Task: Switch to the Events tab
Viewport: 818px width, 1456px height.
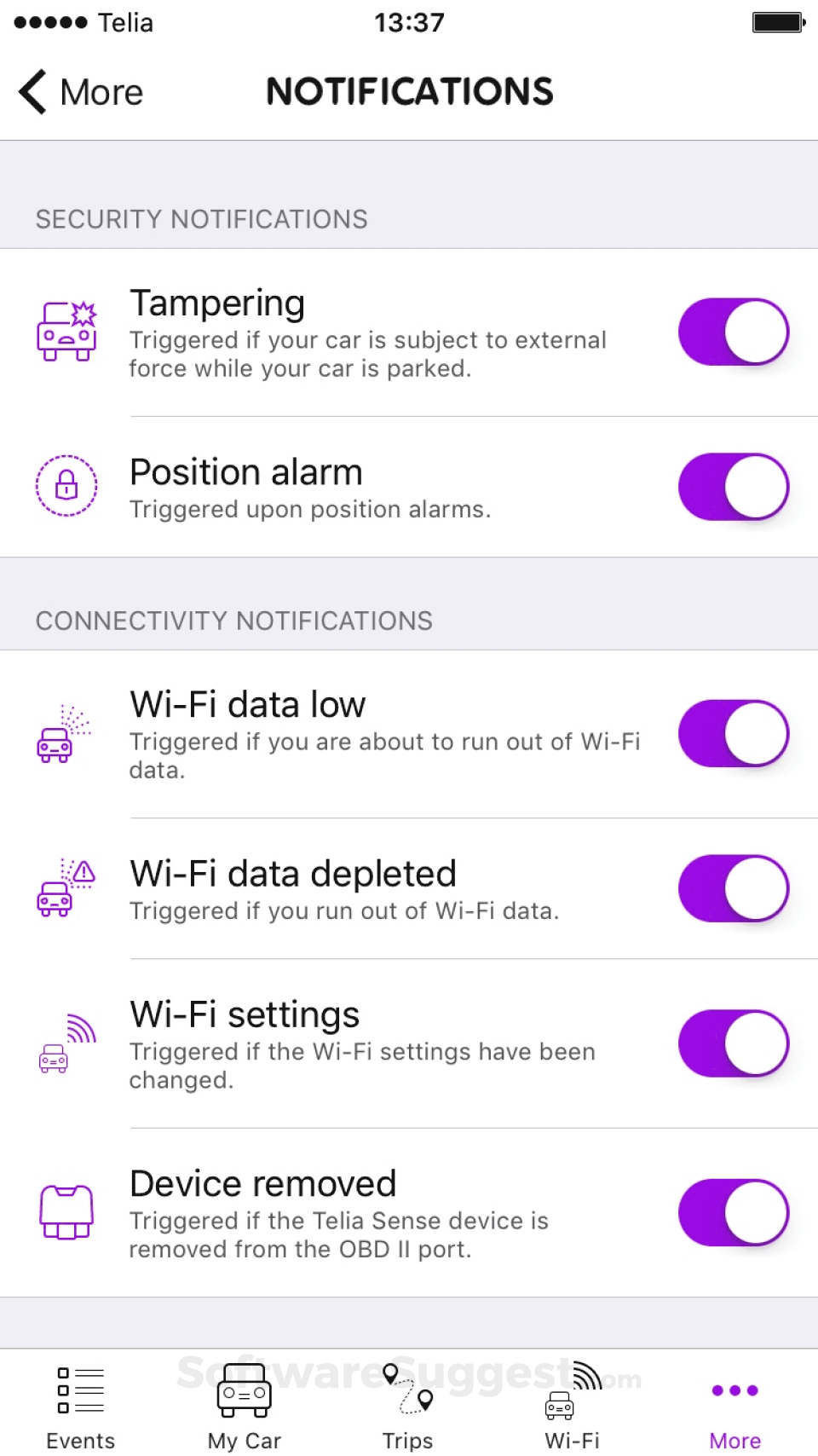Action: click(81, 1407)
